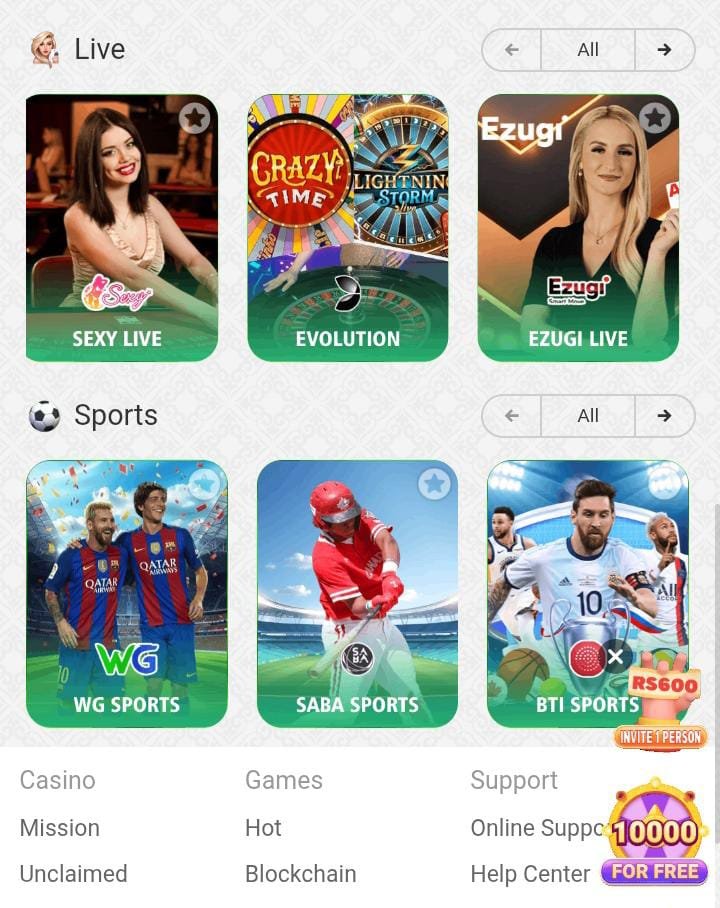Show all Sports providers
This screenshot has height=908, width=720.
point(588,415)
